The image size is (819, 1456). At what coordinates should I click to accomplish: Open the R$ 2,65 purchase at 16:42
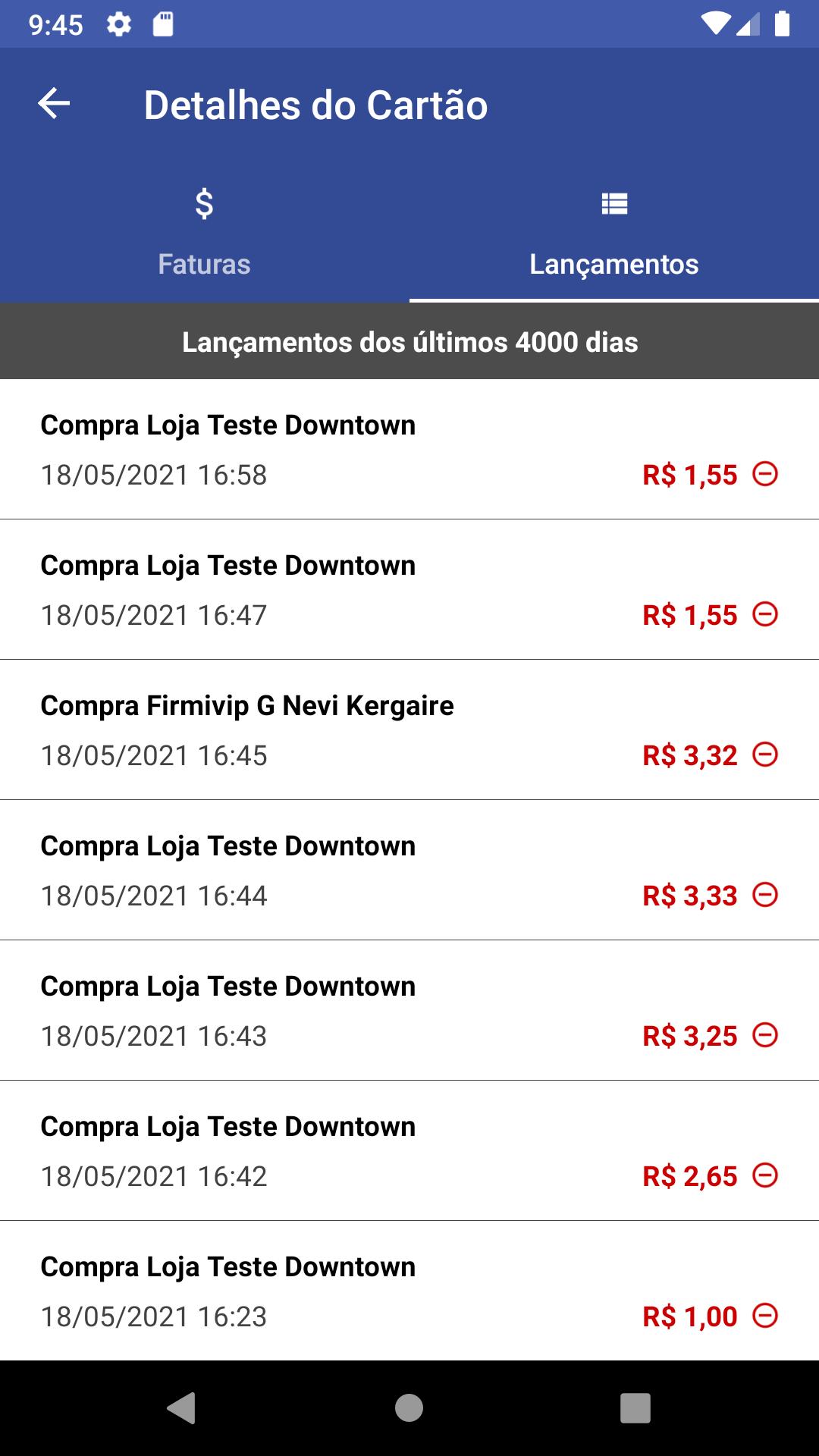click(x=409, y=1150)
